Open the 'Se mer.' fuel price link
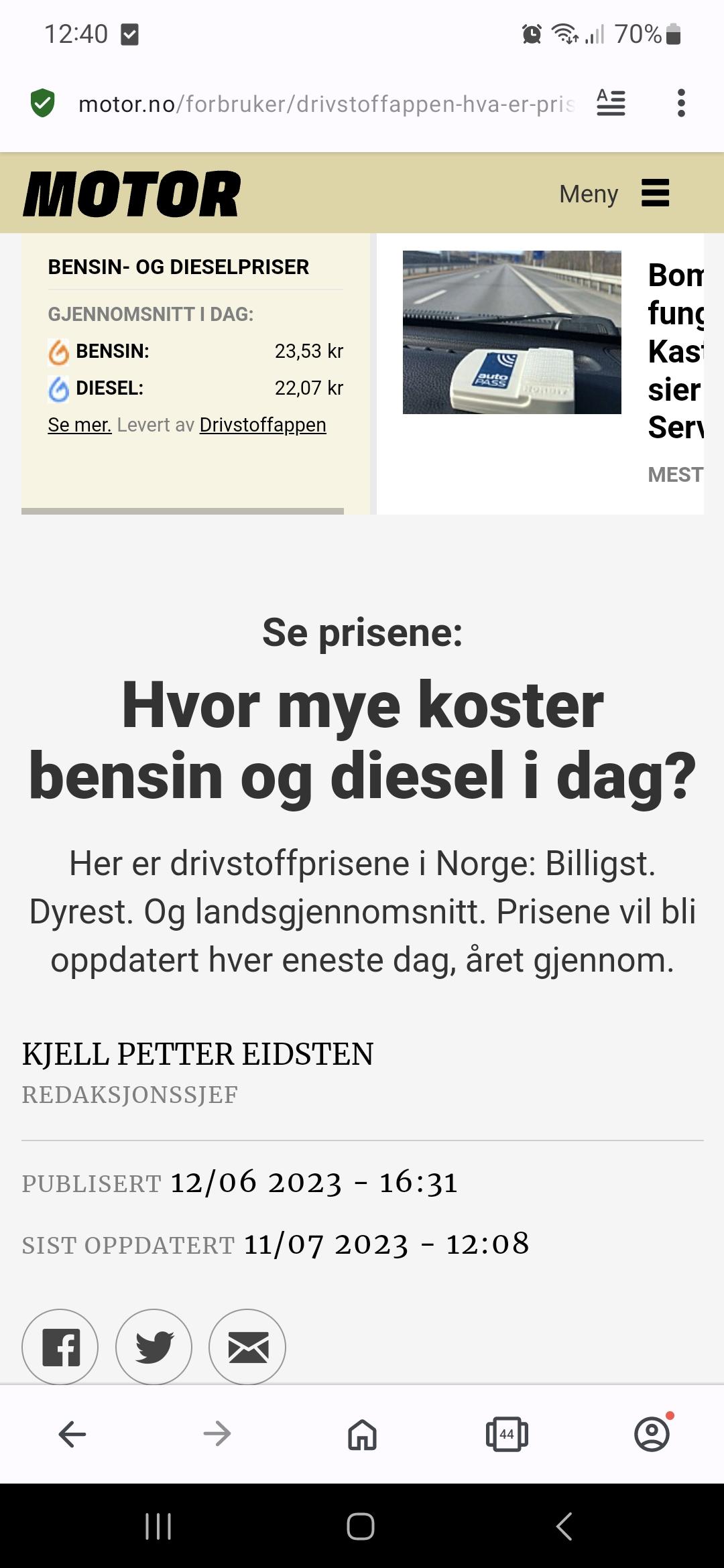This screenshot has width=724, height=1568. pyautogui.click(x=80, y=425)
